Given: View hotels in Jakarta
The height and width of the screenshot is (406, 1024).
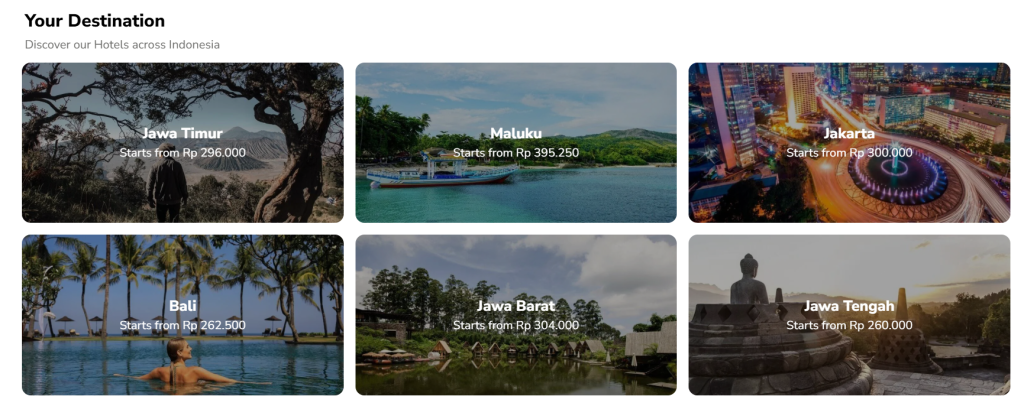Looking at the screenshot, I should 849,142.
